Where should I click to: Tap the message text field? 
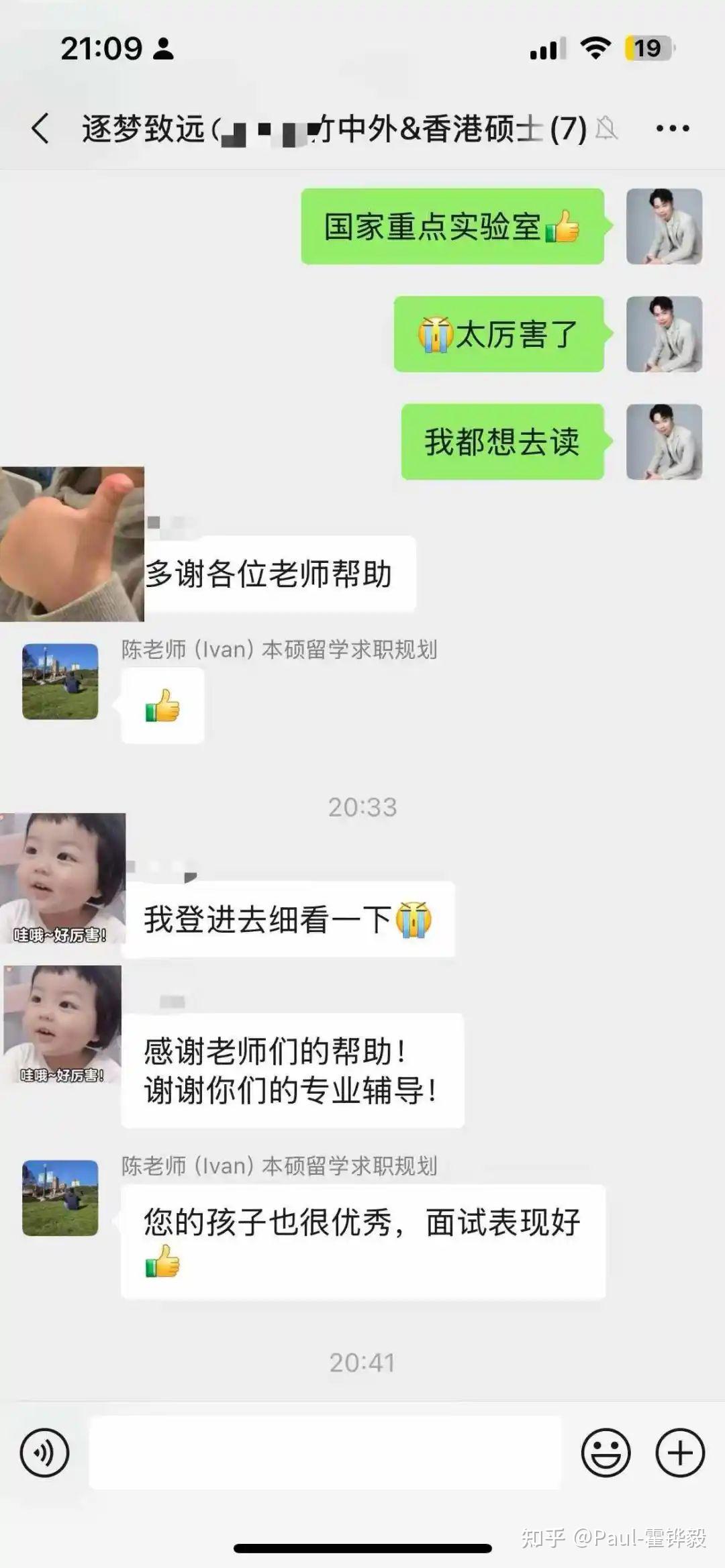coord(325,1453)
